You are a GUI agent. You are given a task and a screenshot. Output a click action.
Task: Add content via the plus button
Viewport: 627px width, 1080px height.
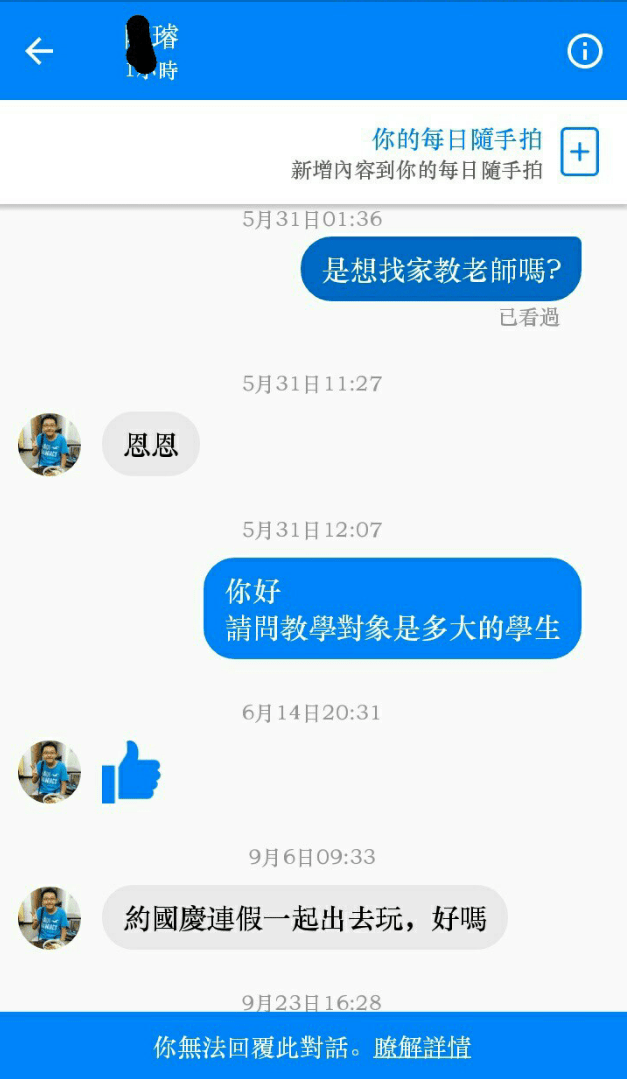point(579,152)
